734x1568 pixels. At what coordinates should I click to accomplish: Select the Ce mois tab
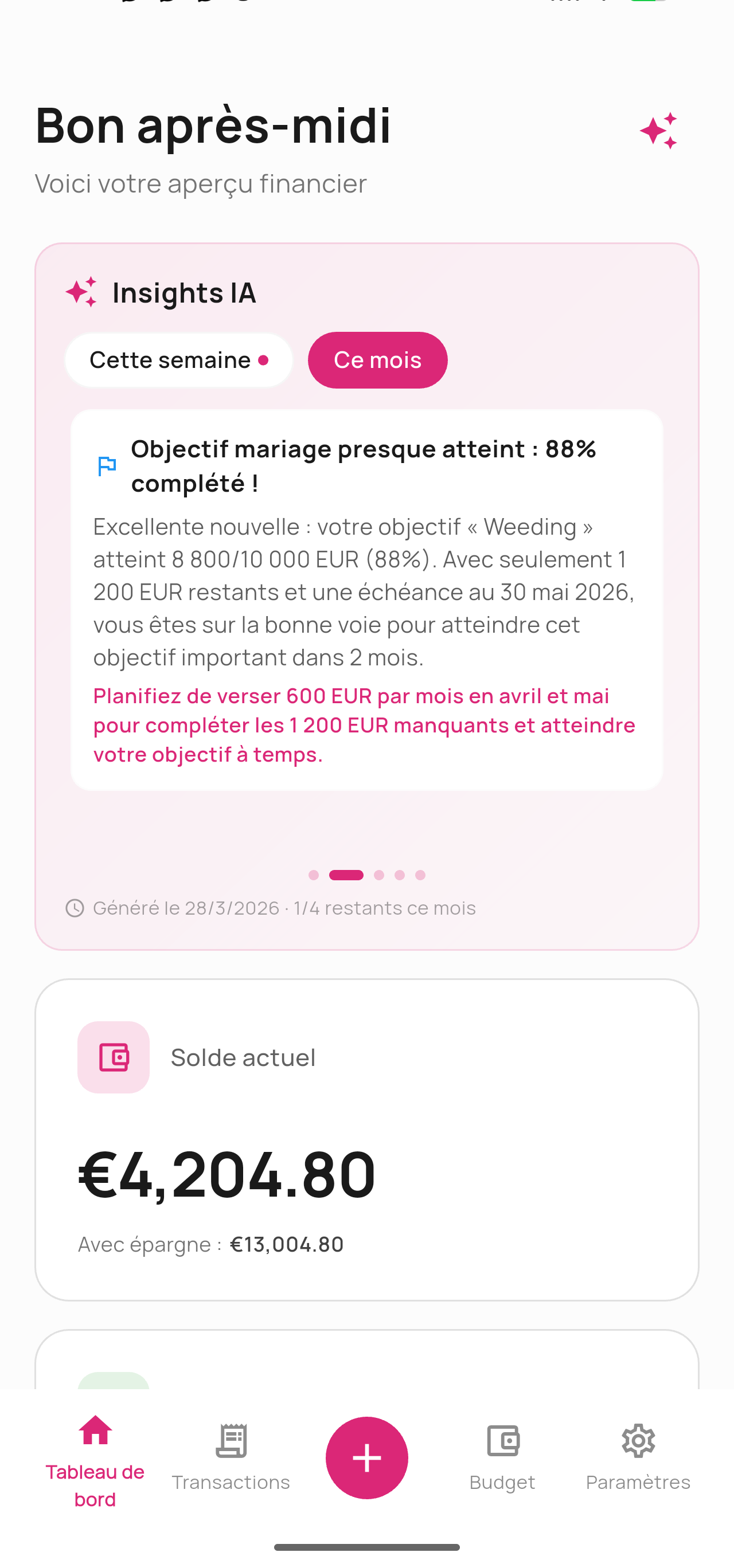[x=377, y=360]
